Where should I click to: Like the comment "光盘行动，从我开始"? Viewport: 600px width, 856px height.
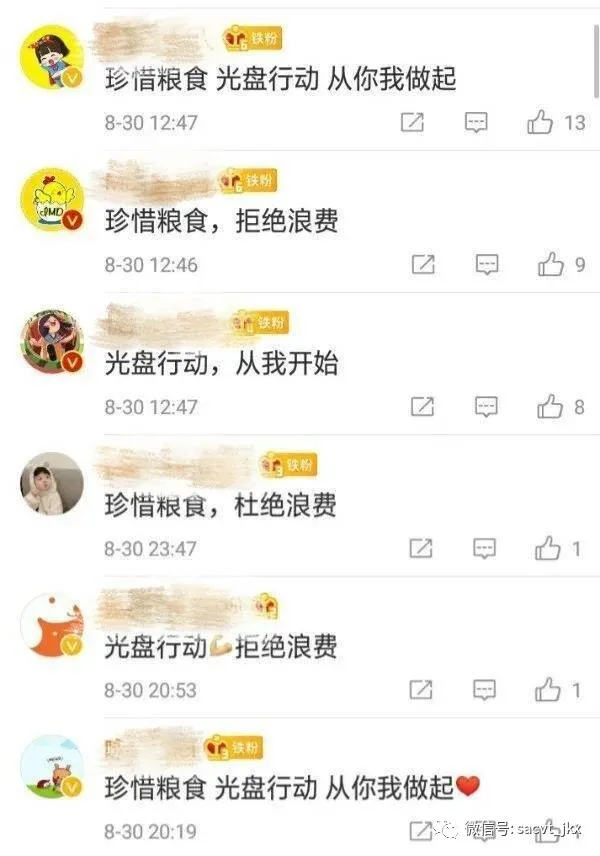tap(550, 407)
